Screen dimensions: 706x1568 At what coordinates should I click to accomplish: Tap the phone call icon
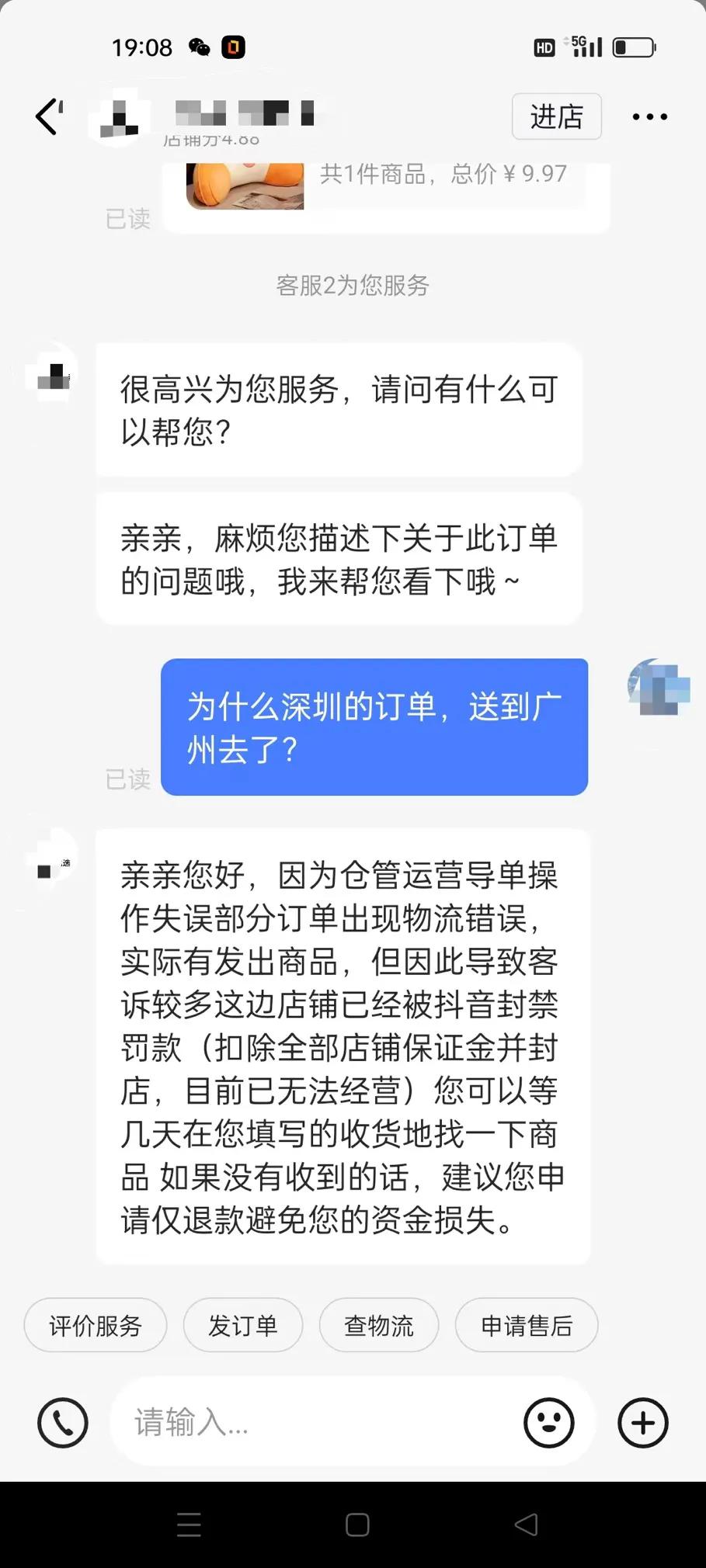click(63, 1423)
